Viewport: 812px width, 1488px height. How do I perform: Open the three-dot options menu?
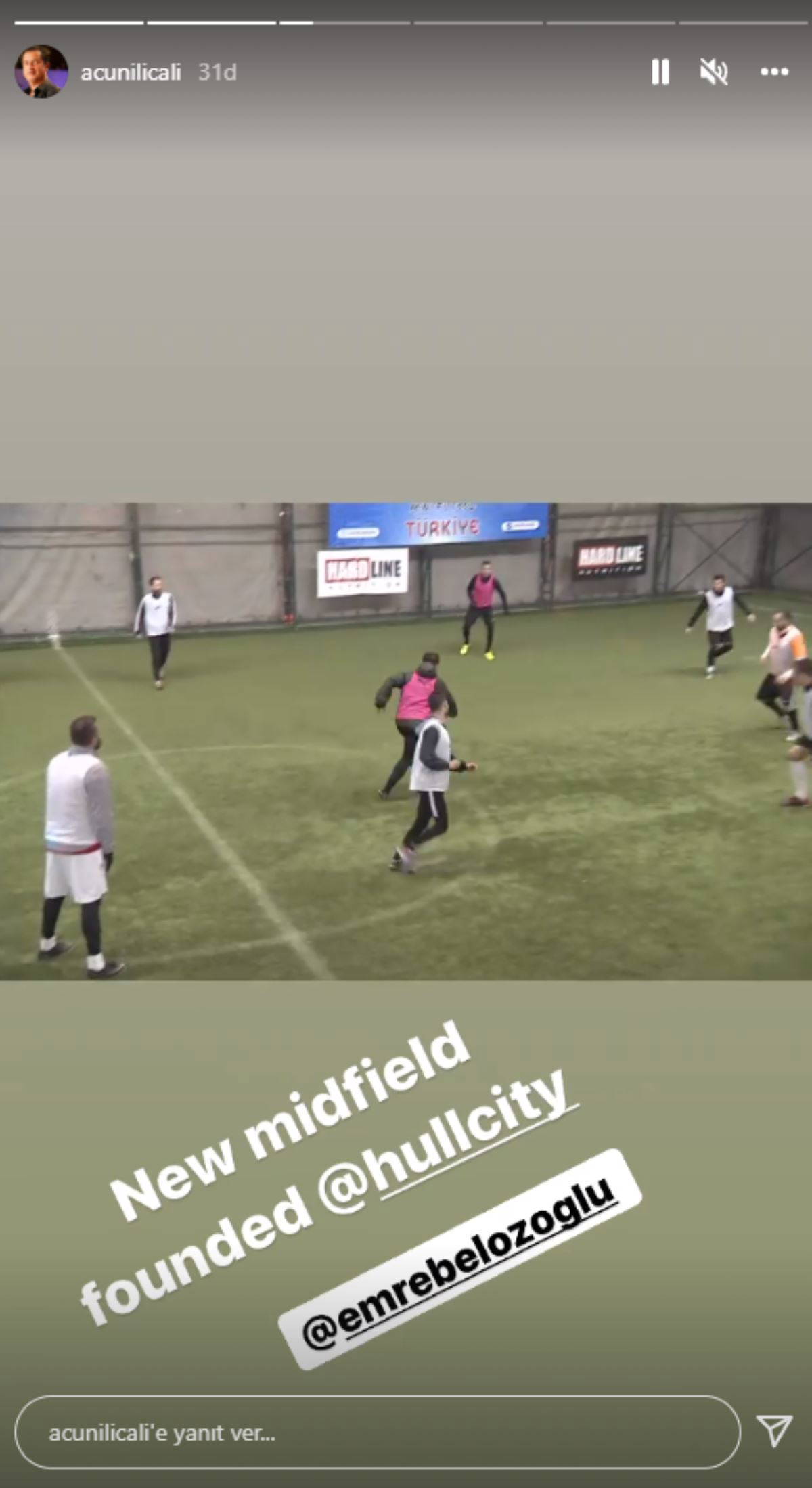click(x=774, y=72)
